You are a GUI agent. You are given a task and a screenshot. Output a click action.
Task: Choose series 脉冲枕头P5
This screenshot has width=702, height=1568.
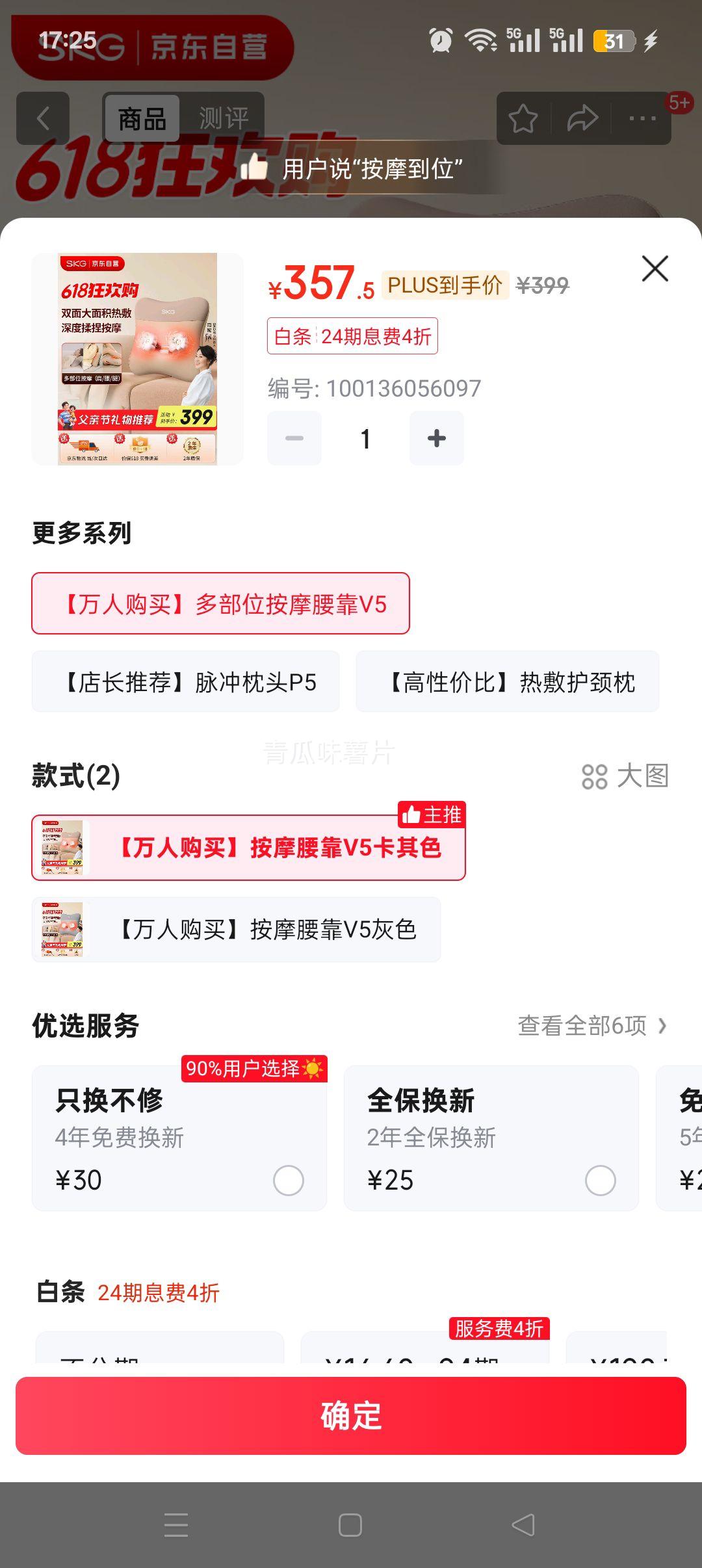pos(186,682)
